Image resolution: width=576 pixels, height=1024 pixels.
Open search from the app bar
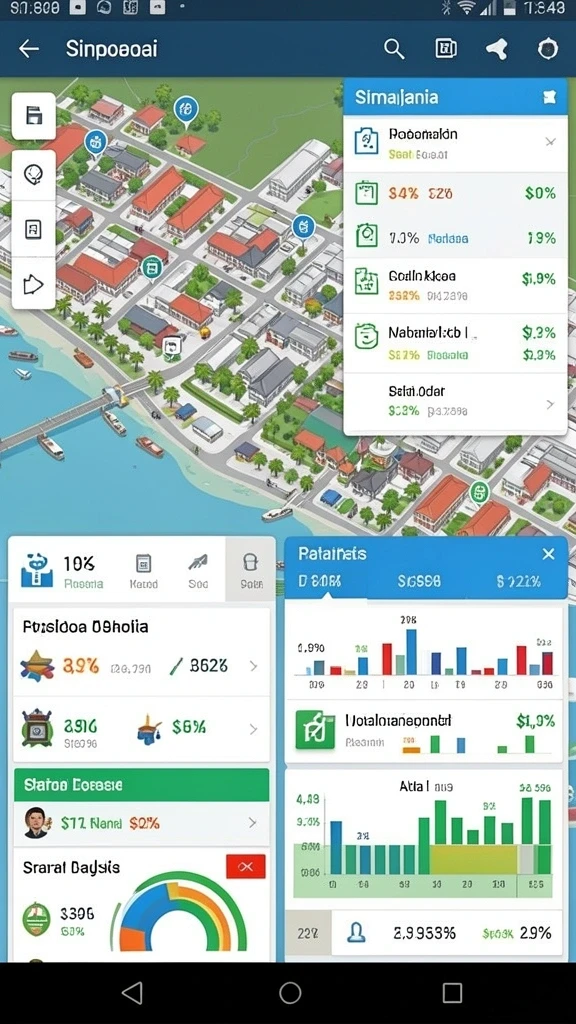pos(394,49)
